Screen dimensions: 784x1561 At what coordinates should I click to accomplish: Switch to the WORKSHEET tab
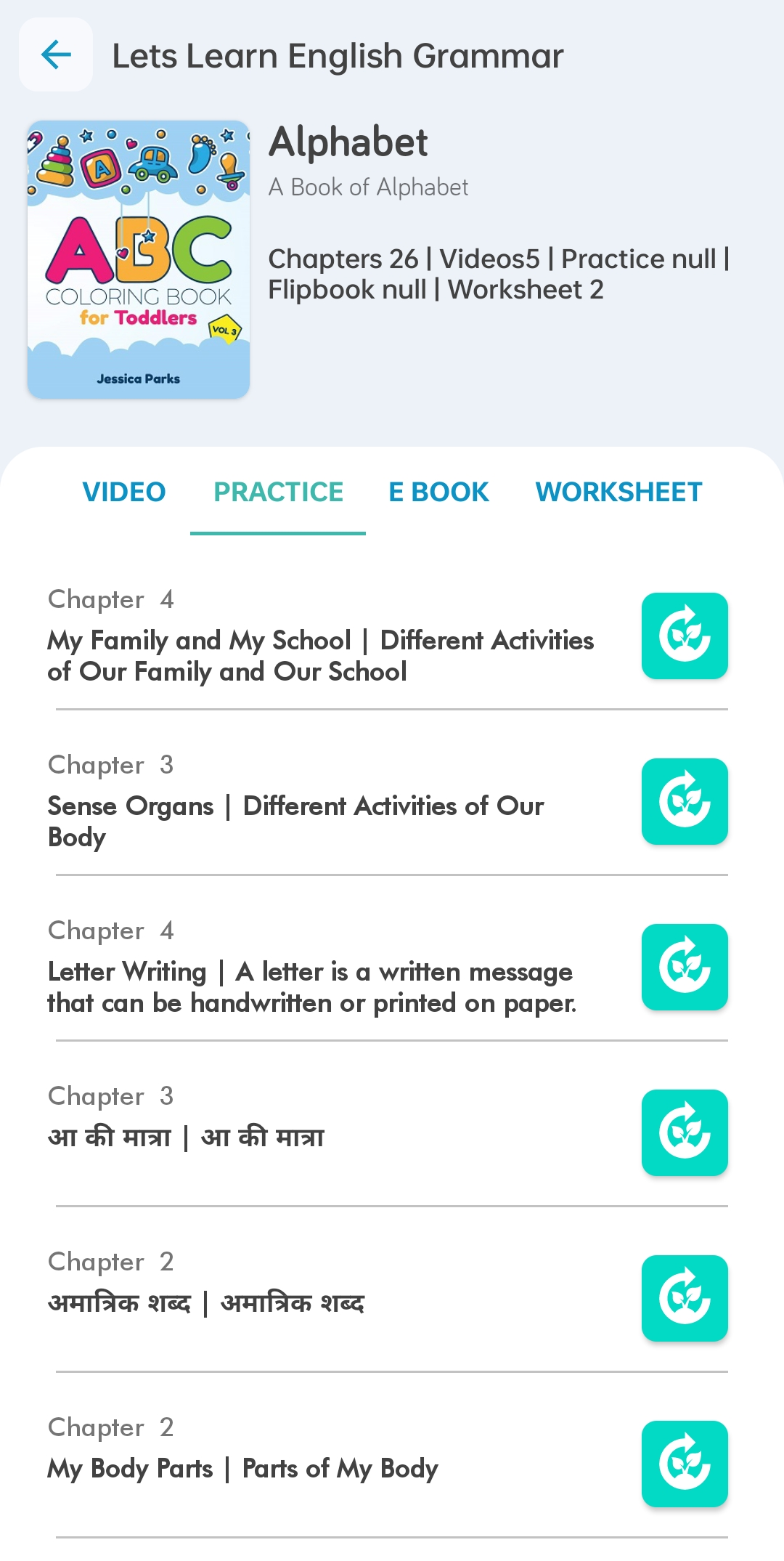(618, 492)
